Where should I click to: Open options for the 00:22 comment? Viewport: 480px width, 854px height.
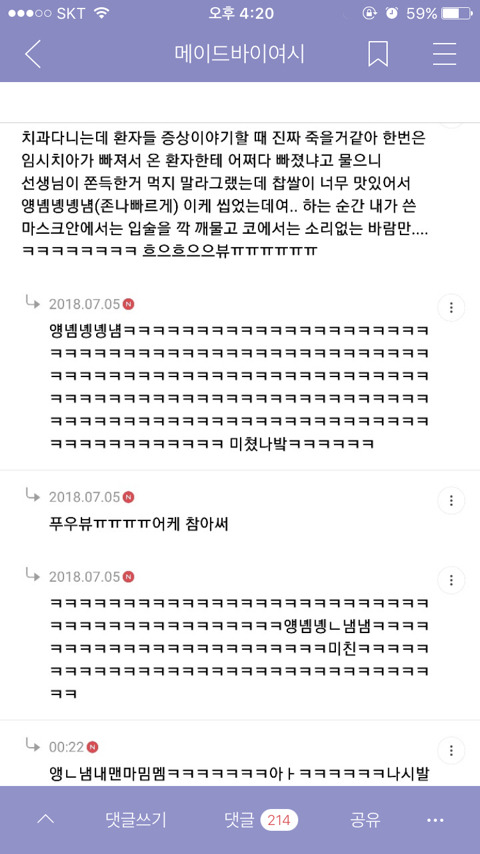click(451, 751)
